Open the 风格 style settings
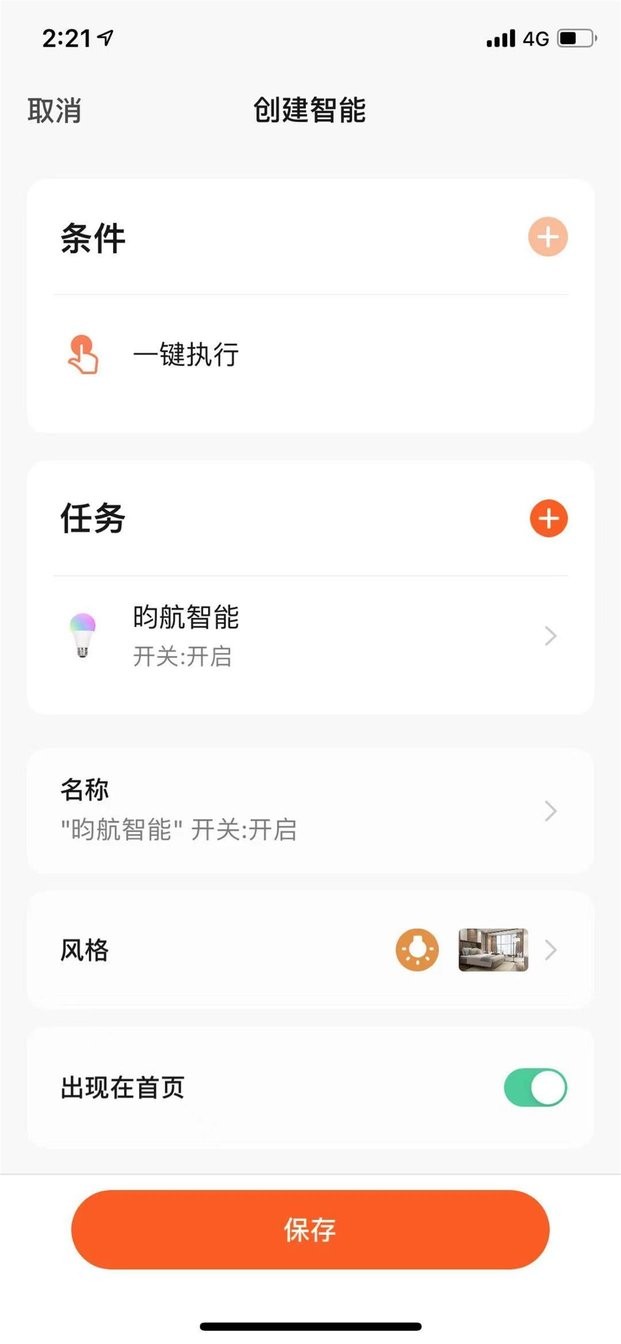This screenshot has height=1344, width=621. click(x=310, y=950)
